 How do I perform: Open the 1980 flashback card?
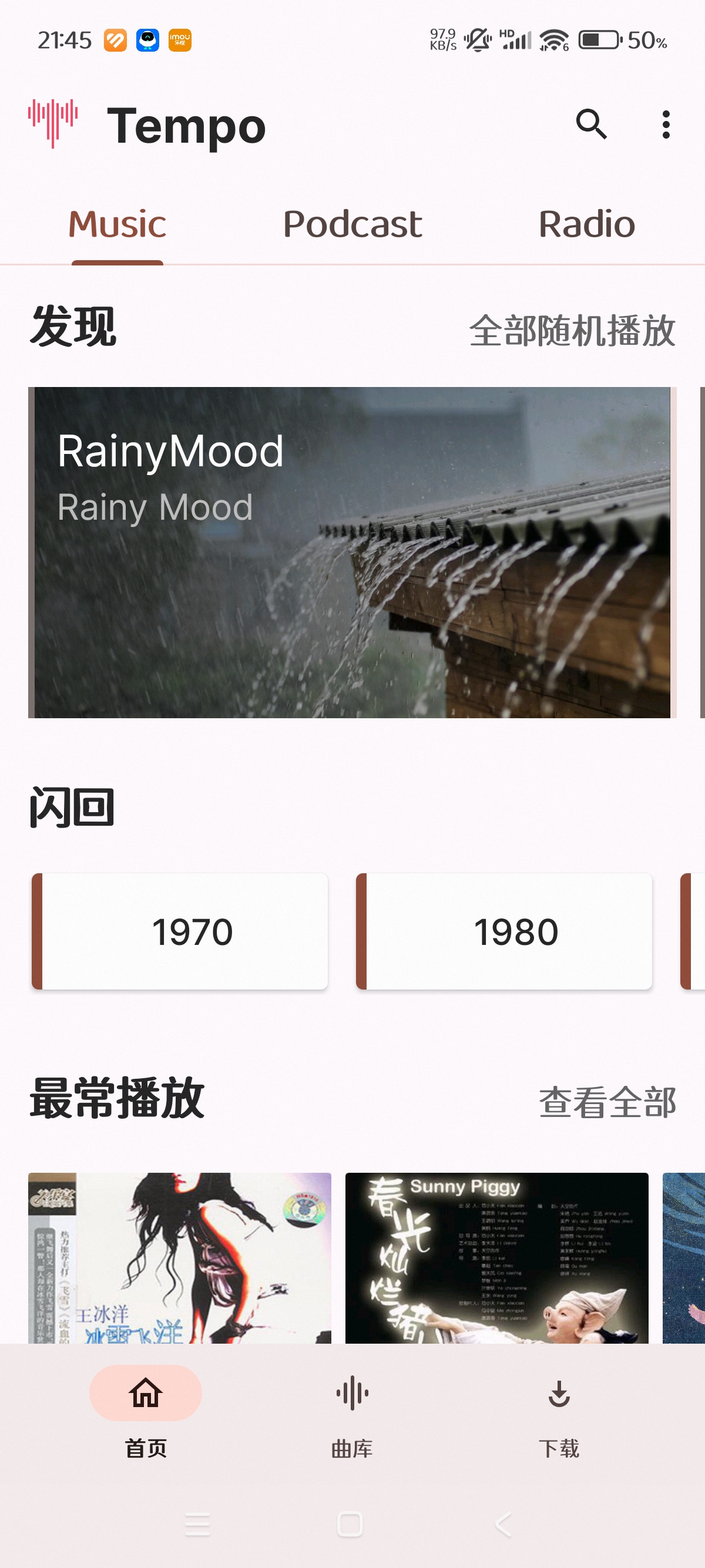click(x=504, y=931)
